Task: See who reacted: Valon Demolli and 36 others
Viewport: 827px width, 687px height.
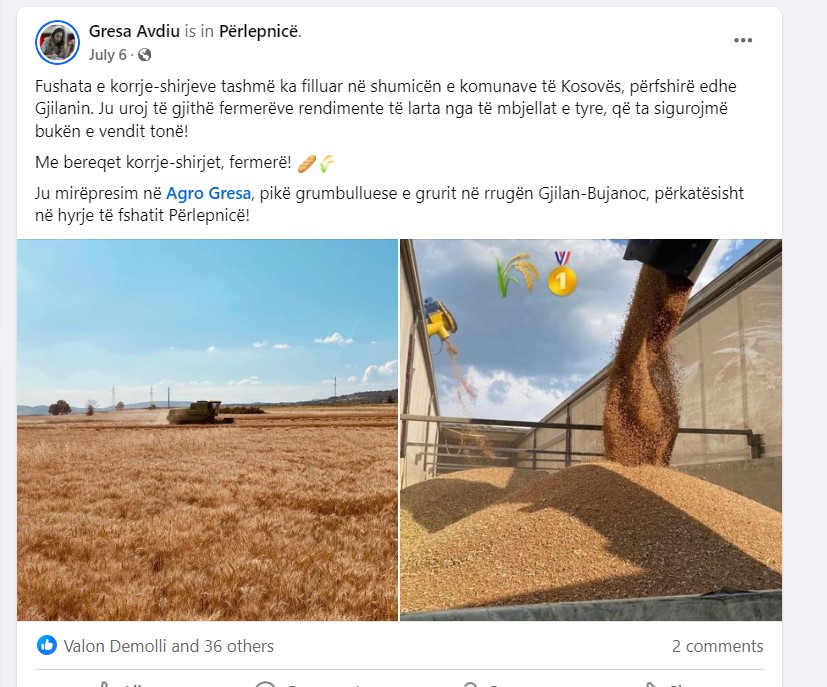Action: tap(168, 646)
